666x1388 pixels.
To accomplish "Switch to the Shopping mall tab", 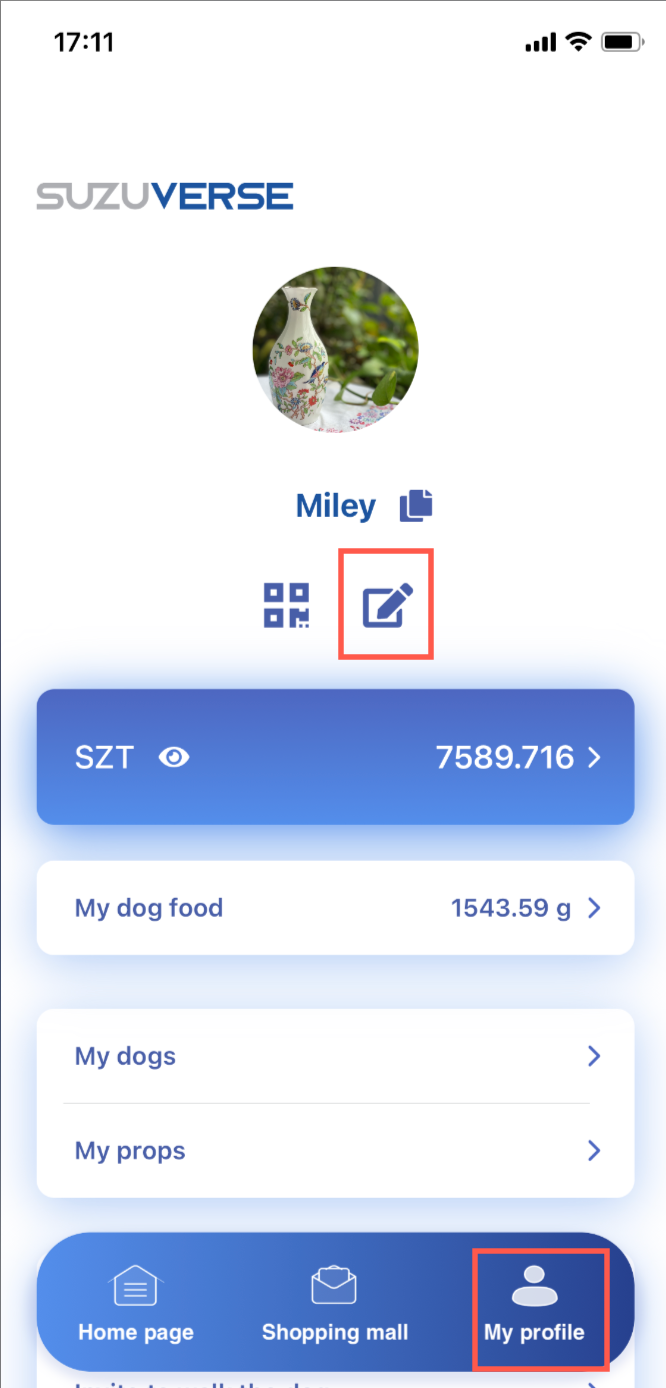I will coord(335,1304).
